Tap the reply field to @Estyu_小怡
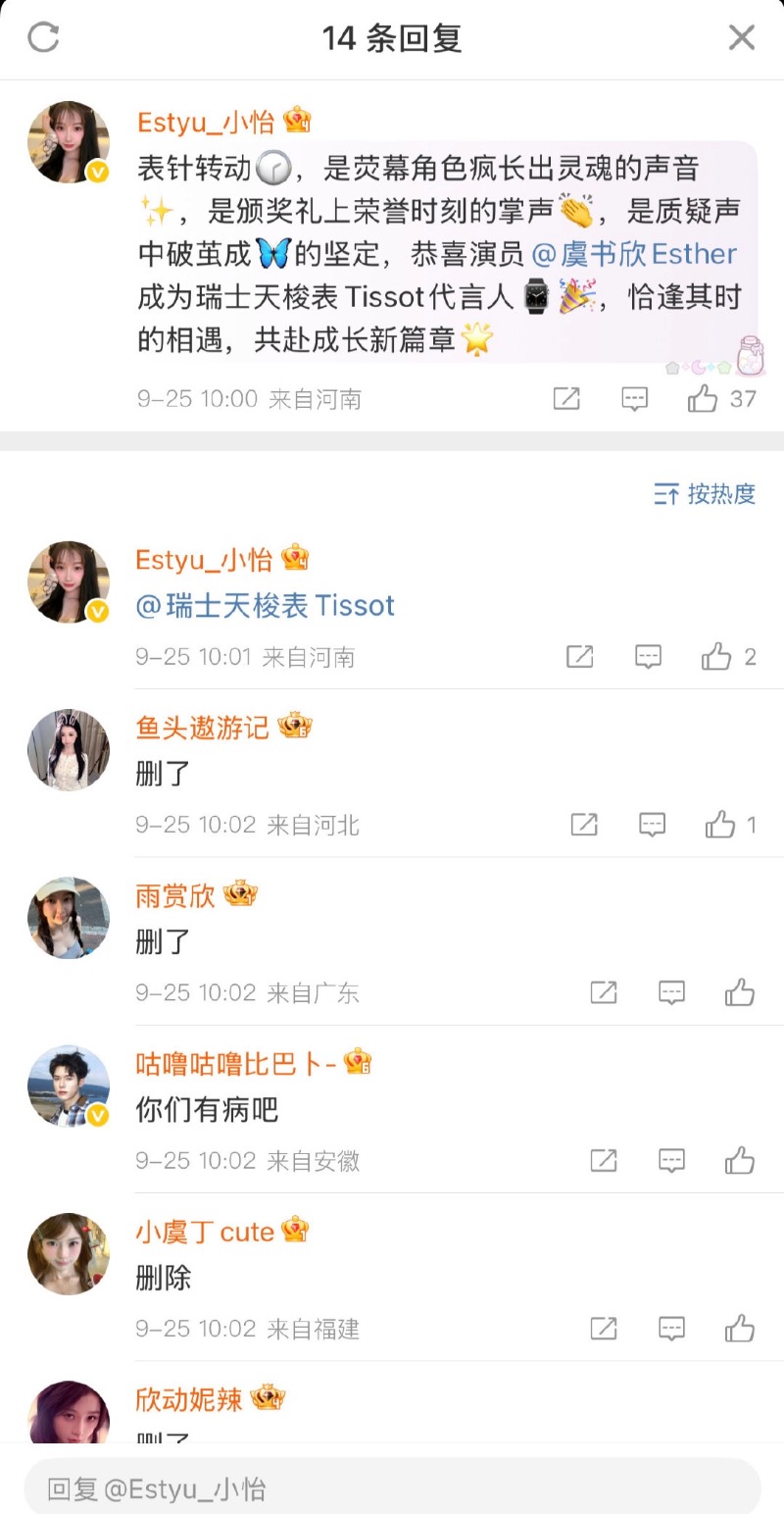This screenshot has width=784, height=1514. click(x=392, y=1489)
